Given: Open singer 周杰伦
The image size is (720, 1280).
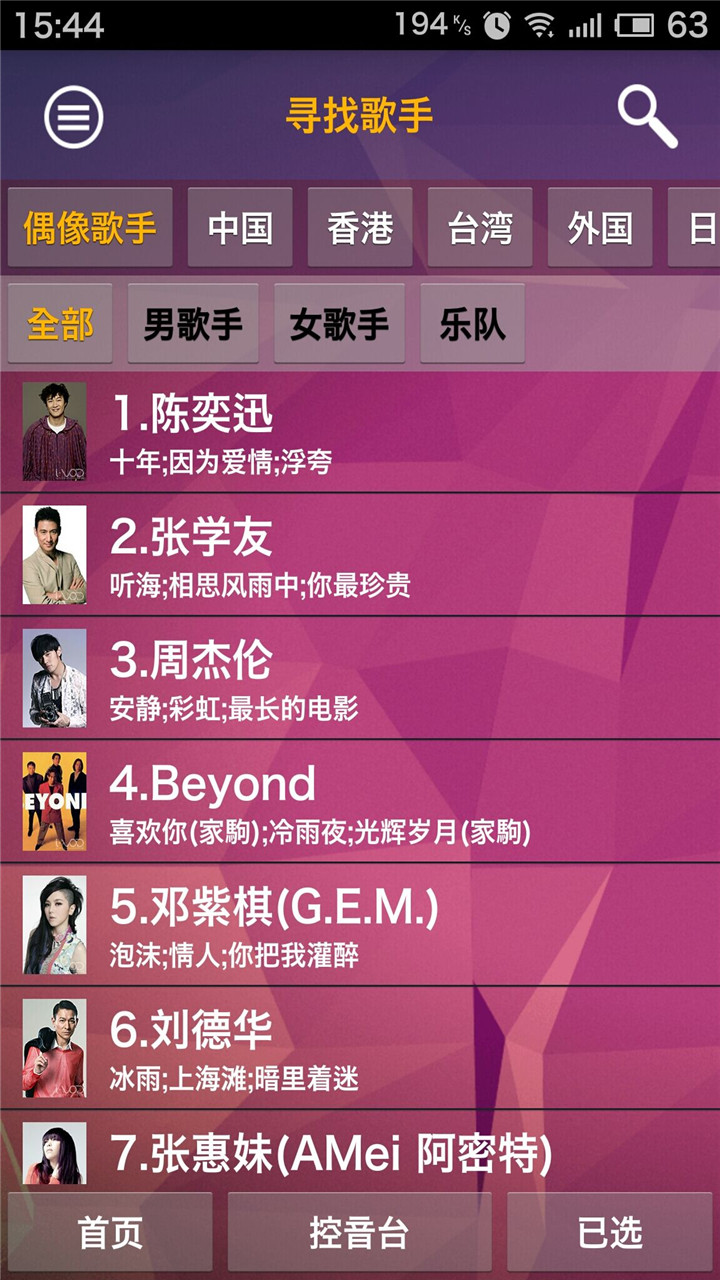Looking at the screenshot, I should [x=360, y=678].
